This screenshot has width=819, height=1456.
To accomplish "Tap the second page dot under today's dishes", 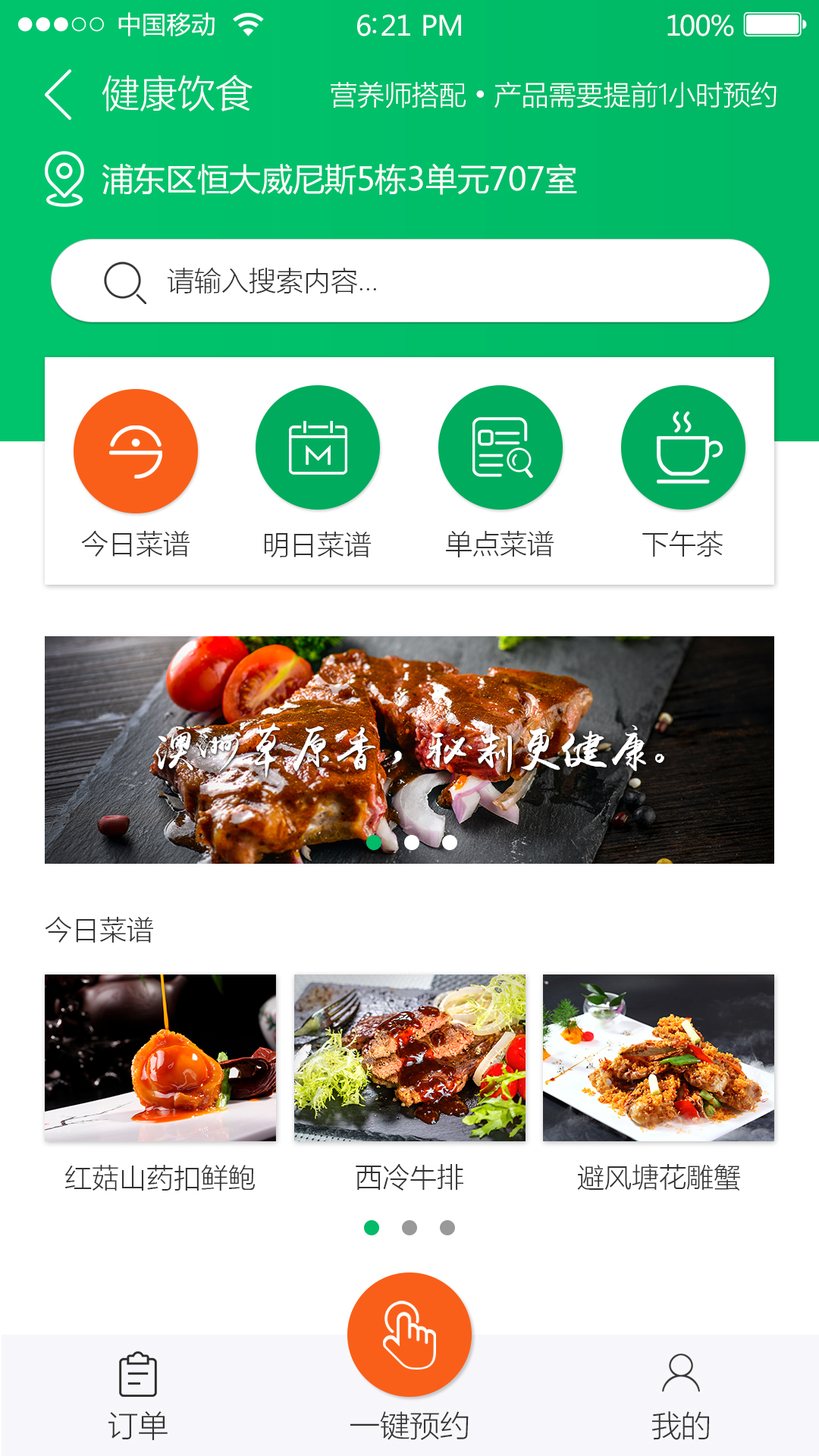I will click(409, 1228).
